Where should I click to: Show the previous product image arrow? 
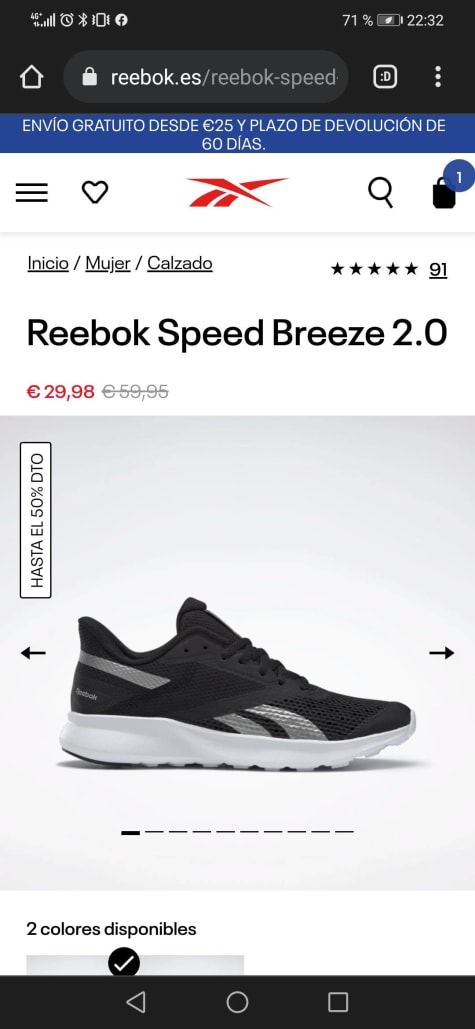(x=33, y=652)
